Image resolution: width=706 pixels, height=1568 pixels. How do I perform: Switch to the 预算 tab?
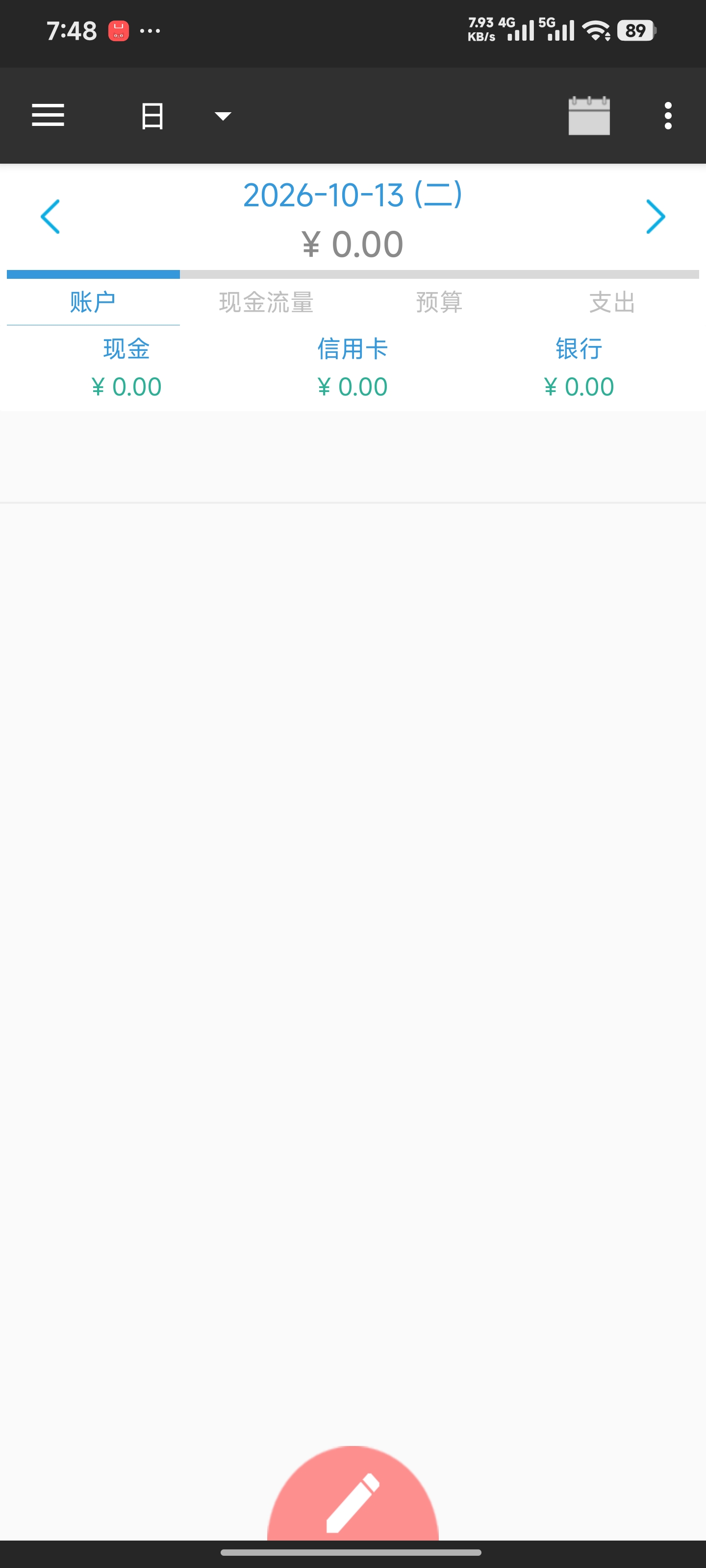(x=439, y=302)
